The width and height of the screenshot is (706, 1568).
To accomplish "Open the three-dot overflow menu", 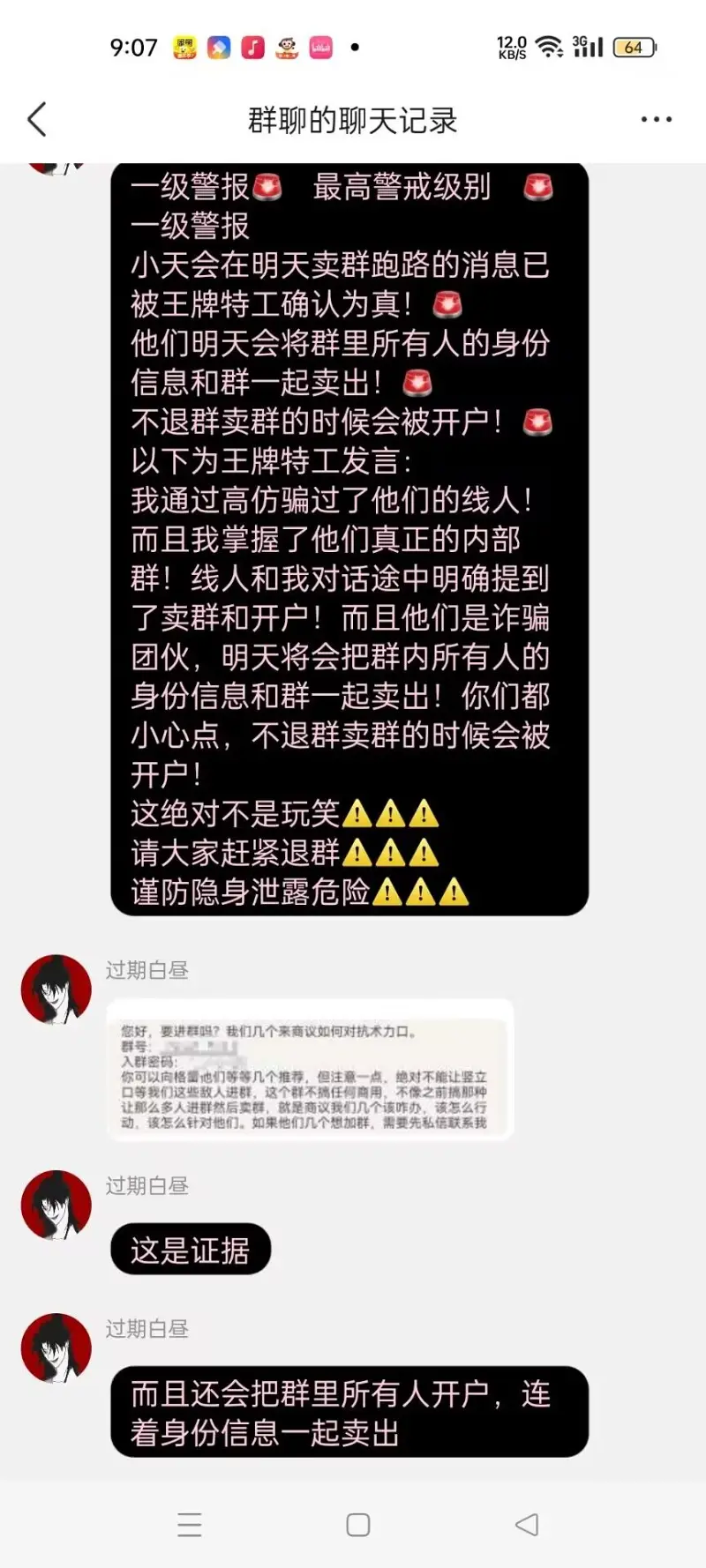I will click(656, 120).
